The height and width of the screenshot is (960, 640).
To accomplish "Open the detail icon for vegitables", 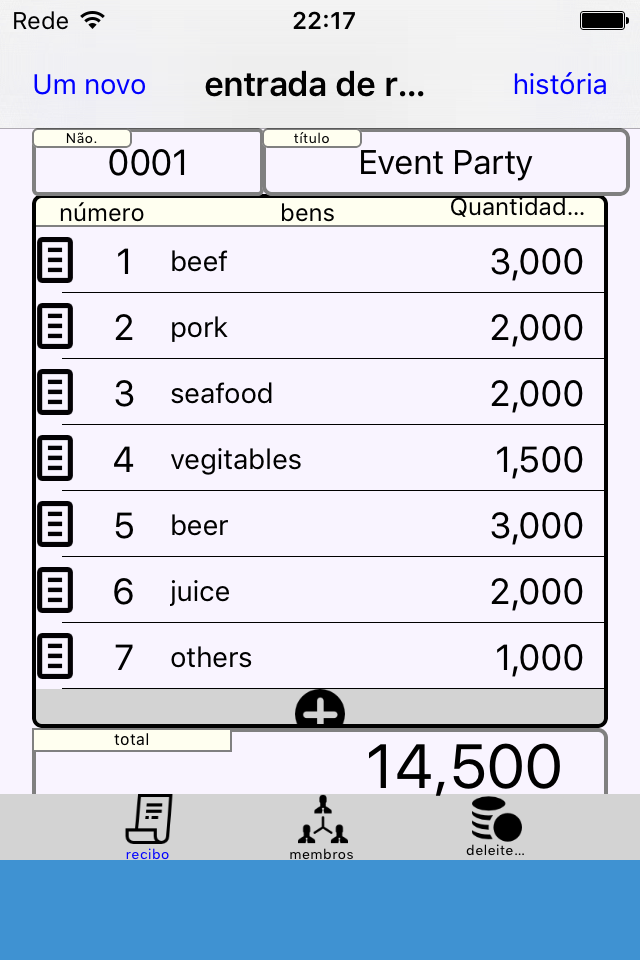I will coord(55,459).
